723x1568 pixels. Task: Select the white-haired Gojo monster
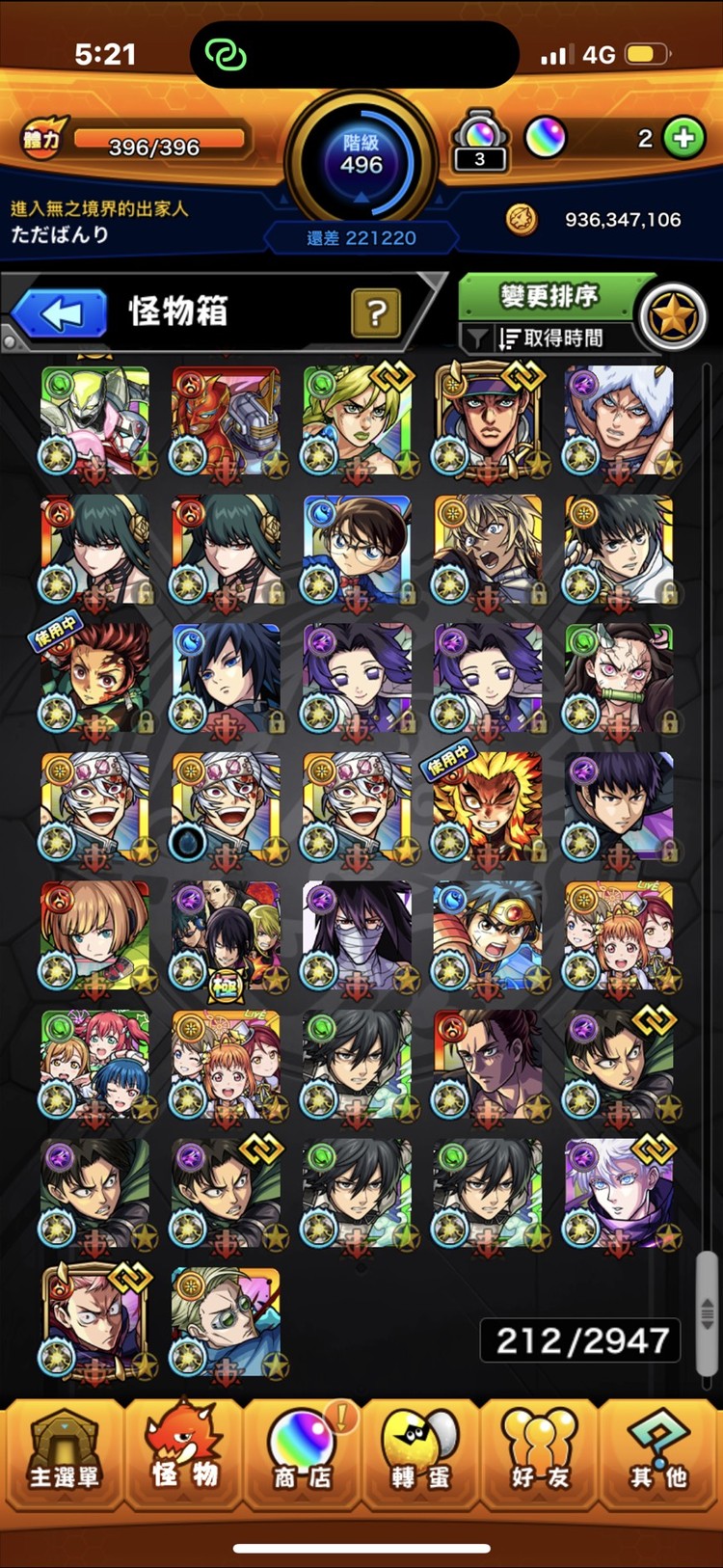coord(619,1194)
